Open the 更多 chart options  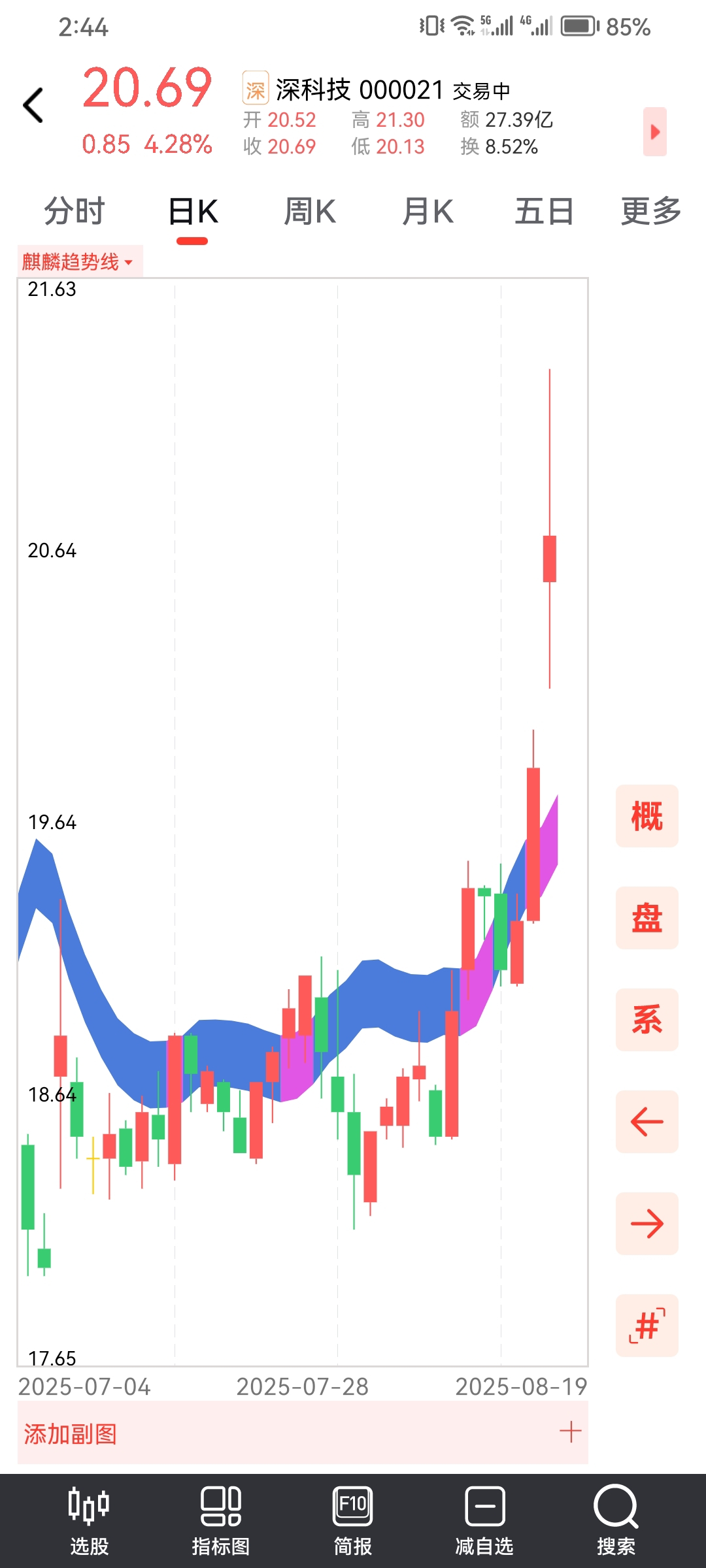point(651,212)
